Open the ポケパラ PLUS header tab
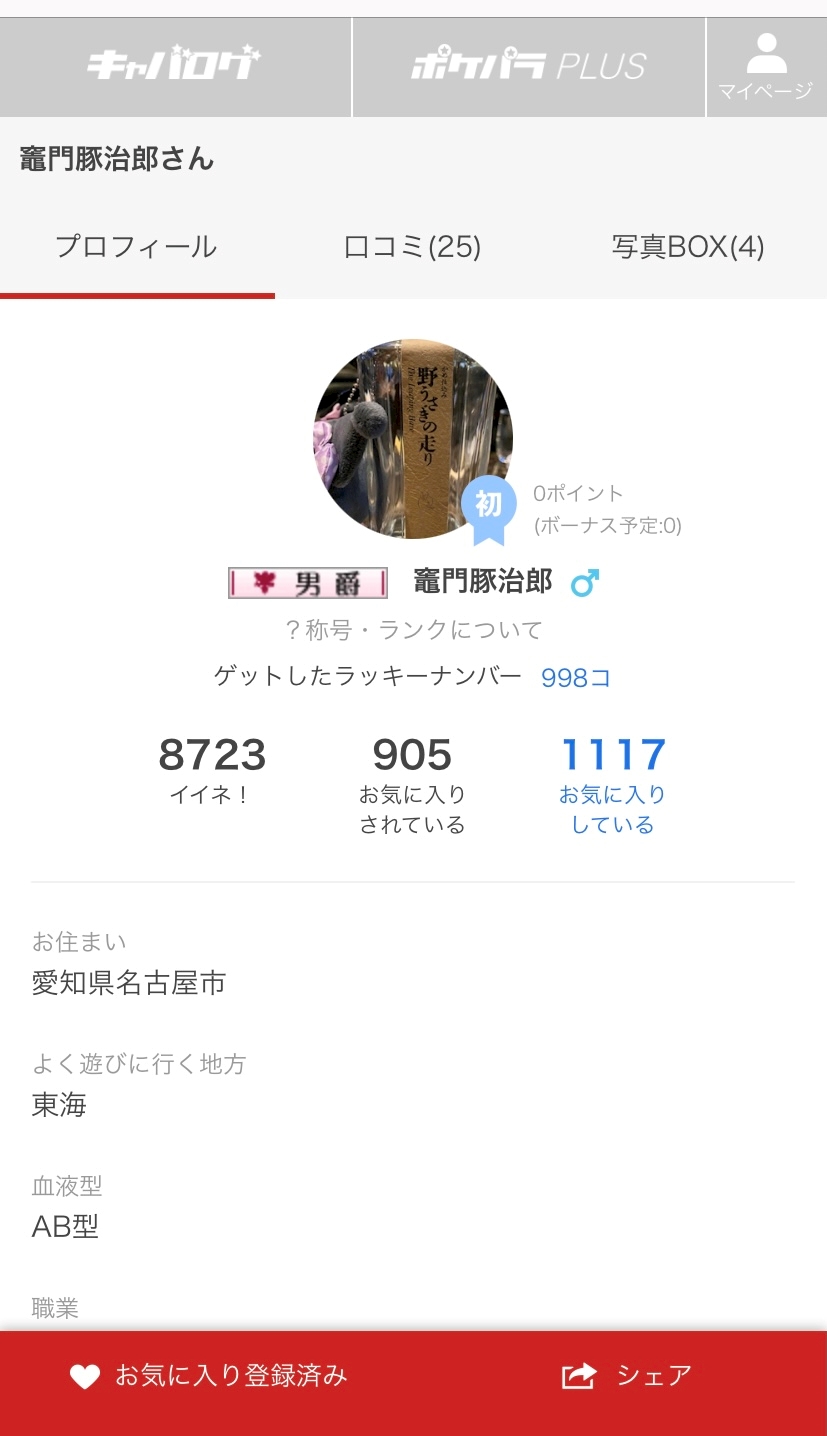Image resolution: width=827 pixels, height=1436 pixels. 529,67
